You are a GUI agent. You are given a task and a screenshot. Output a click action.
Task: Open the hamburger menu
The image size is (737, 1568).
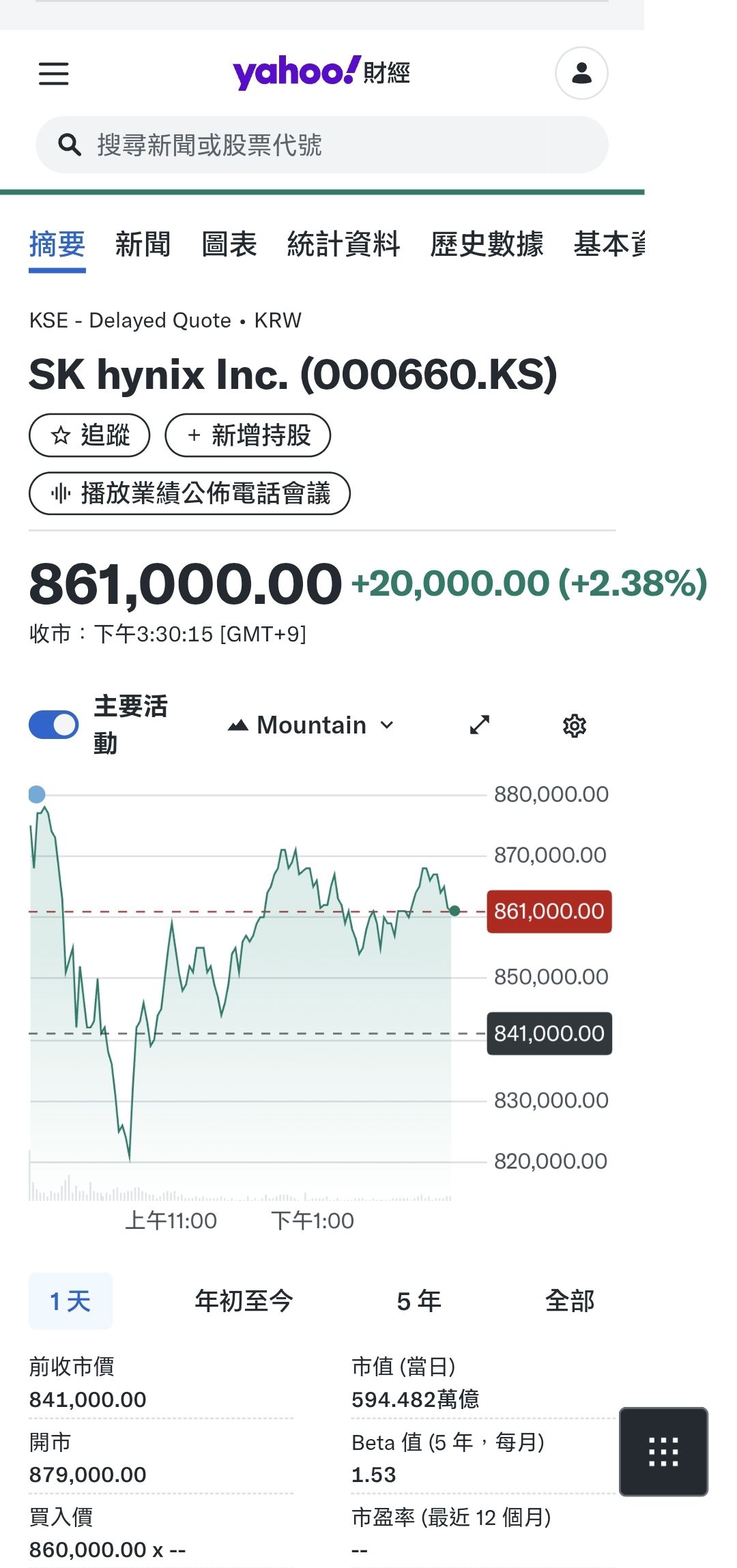tap(53, 74)
